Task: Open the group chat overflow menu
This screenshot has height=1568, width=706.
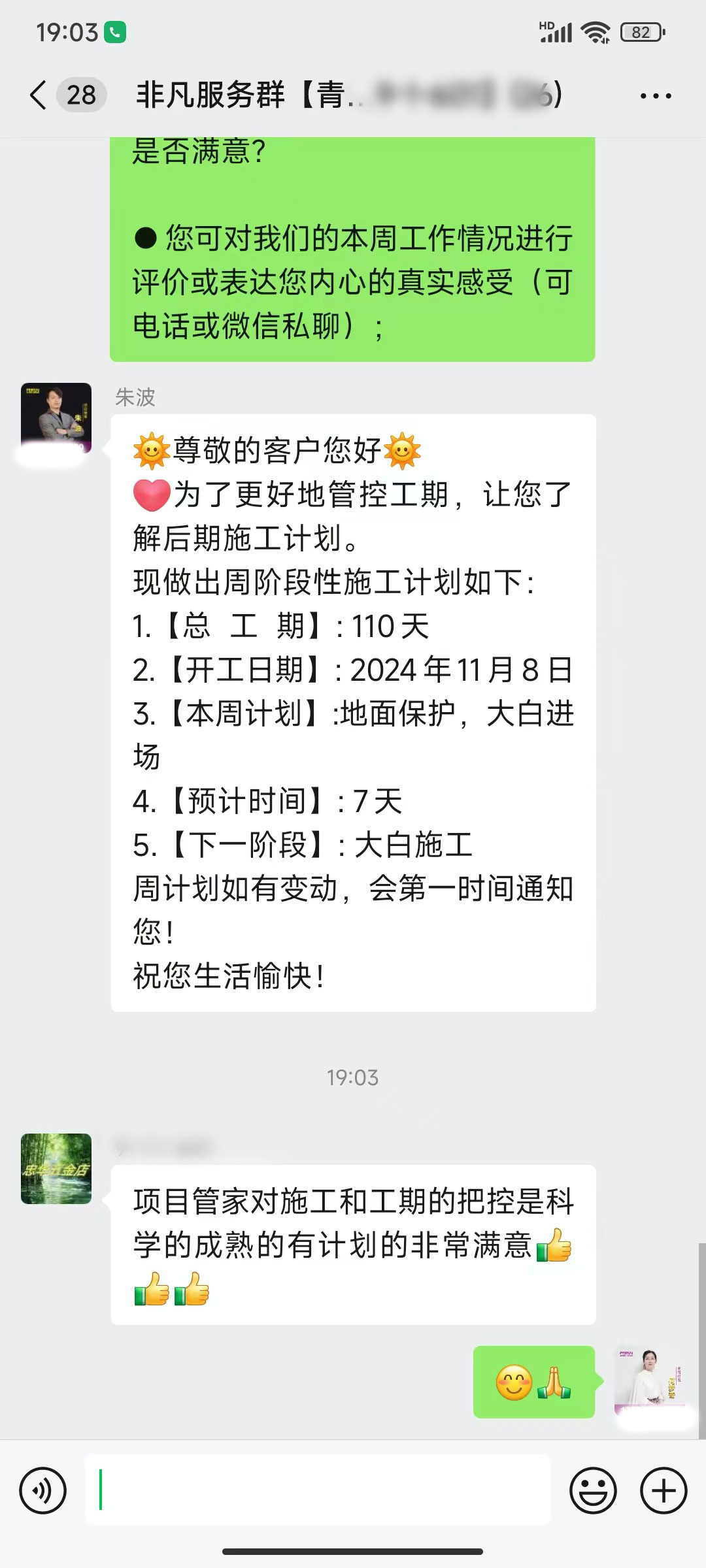Action: [656, 96]
